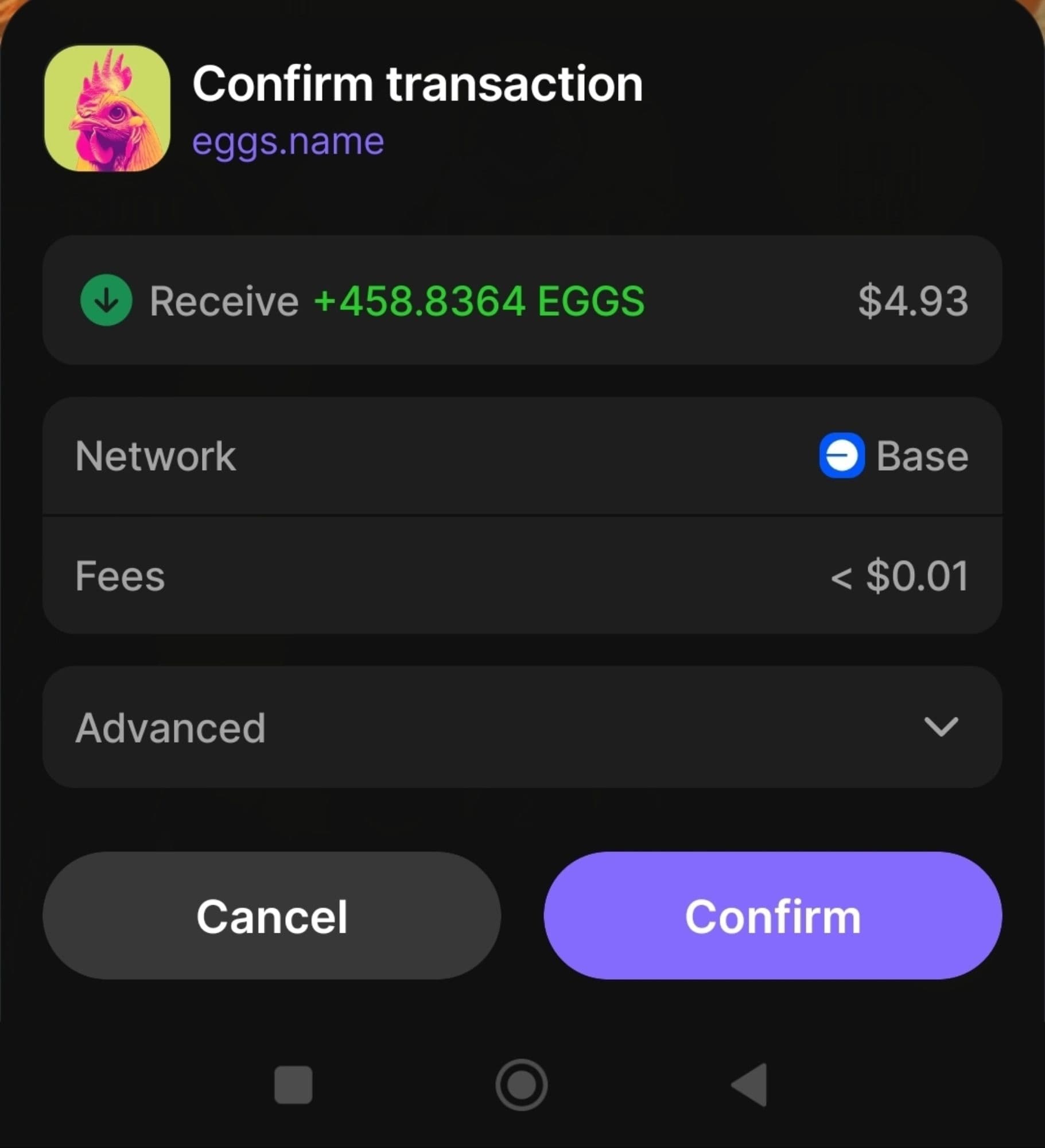Screen dimensions: 1045x1148
Task: Cancel the transaction
Action: 271,916
